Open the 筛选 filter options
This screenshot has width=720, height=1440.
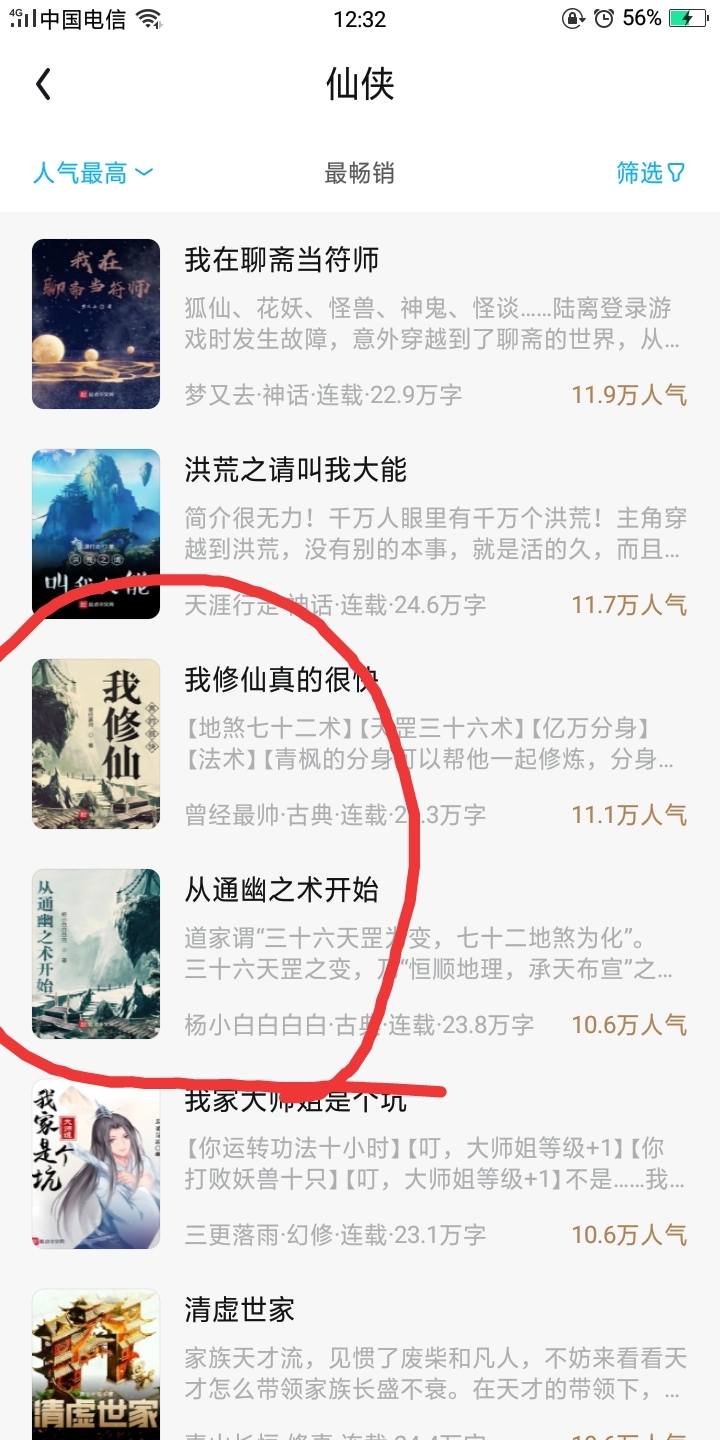tap(650, 173)
